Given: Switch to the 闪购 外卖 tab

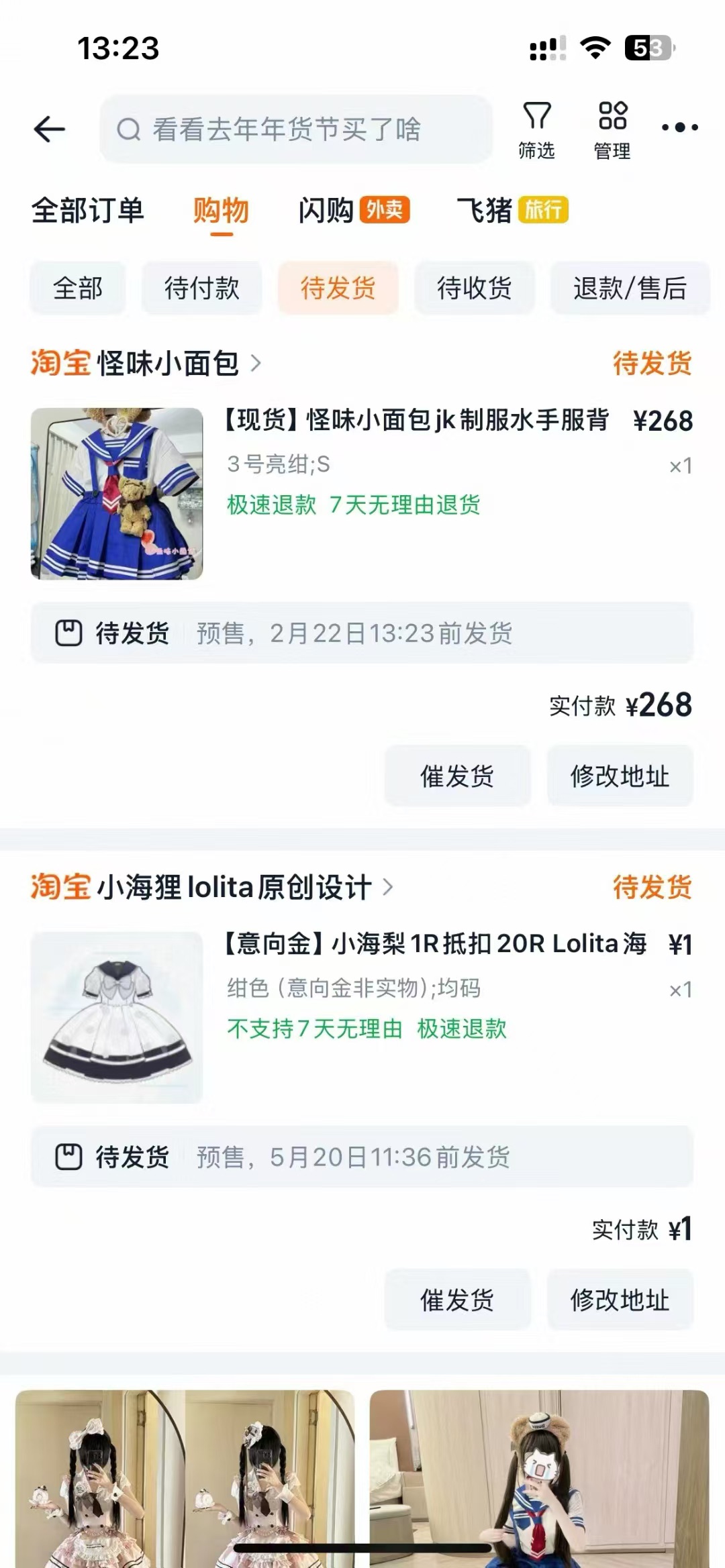Looking at the screenshot, I should (353, 211).
